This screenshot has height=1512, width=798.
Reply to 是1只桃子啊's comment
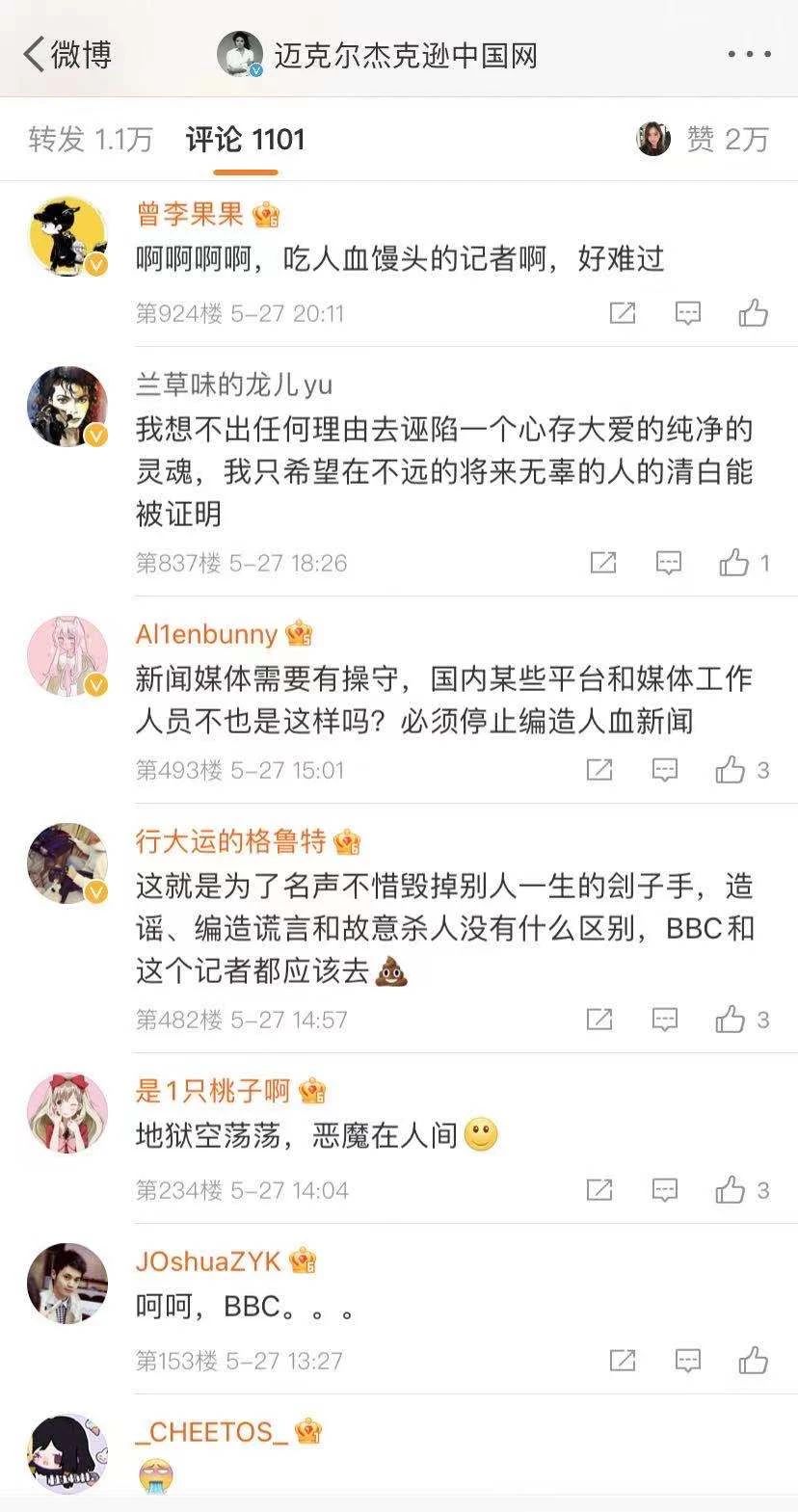(665, 1190)
